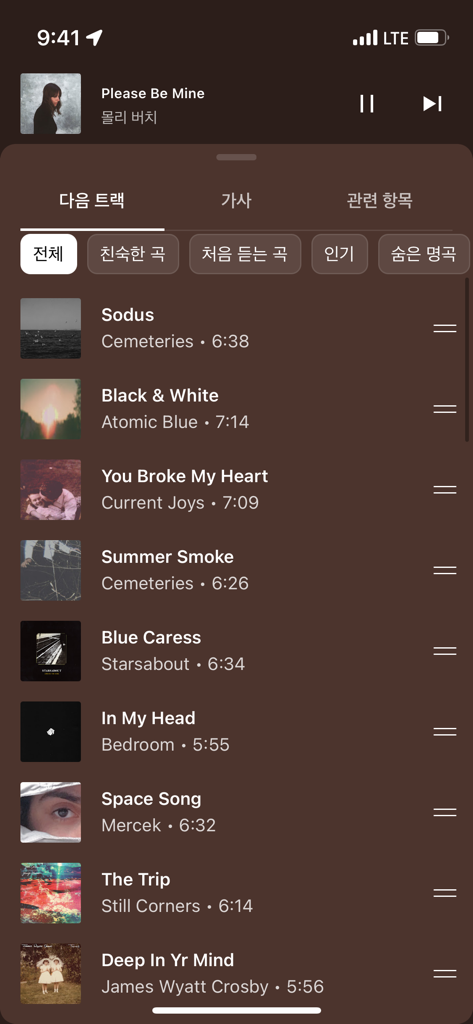The width and height of the screenshot is (473, 1024).
Task: Apply the 처음 듣는 곡 filter
Action: coord(245,254)
